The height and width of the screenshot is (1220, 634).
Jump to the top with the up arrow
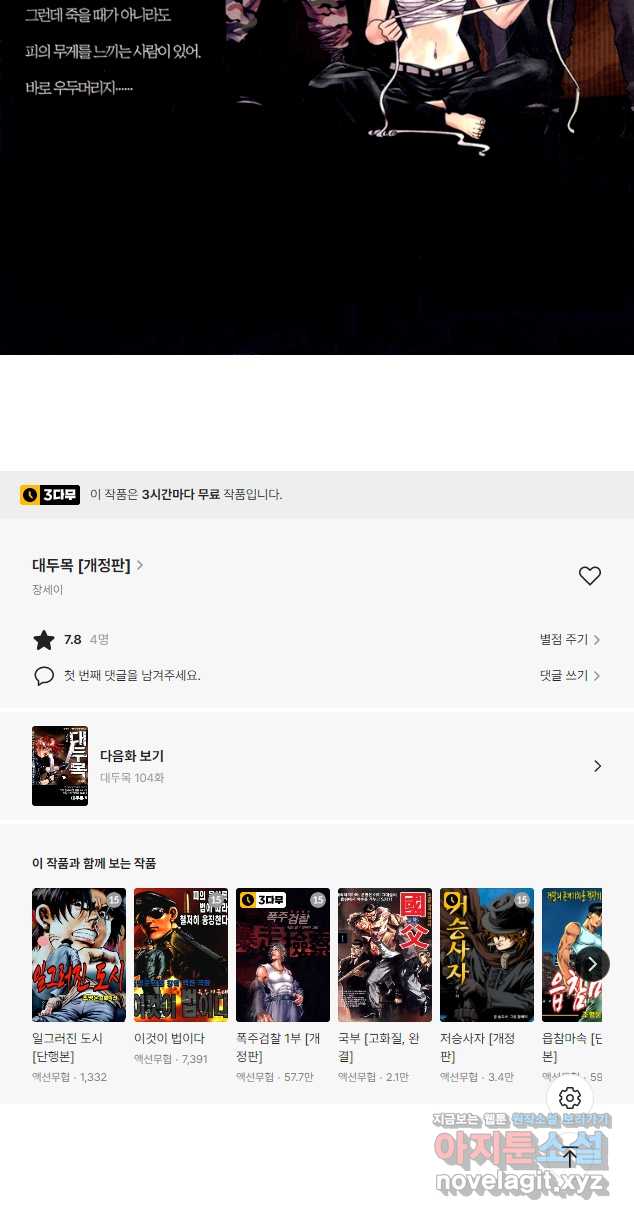point(570,1157)
